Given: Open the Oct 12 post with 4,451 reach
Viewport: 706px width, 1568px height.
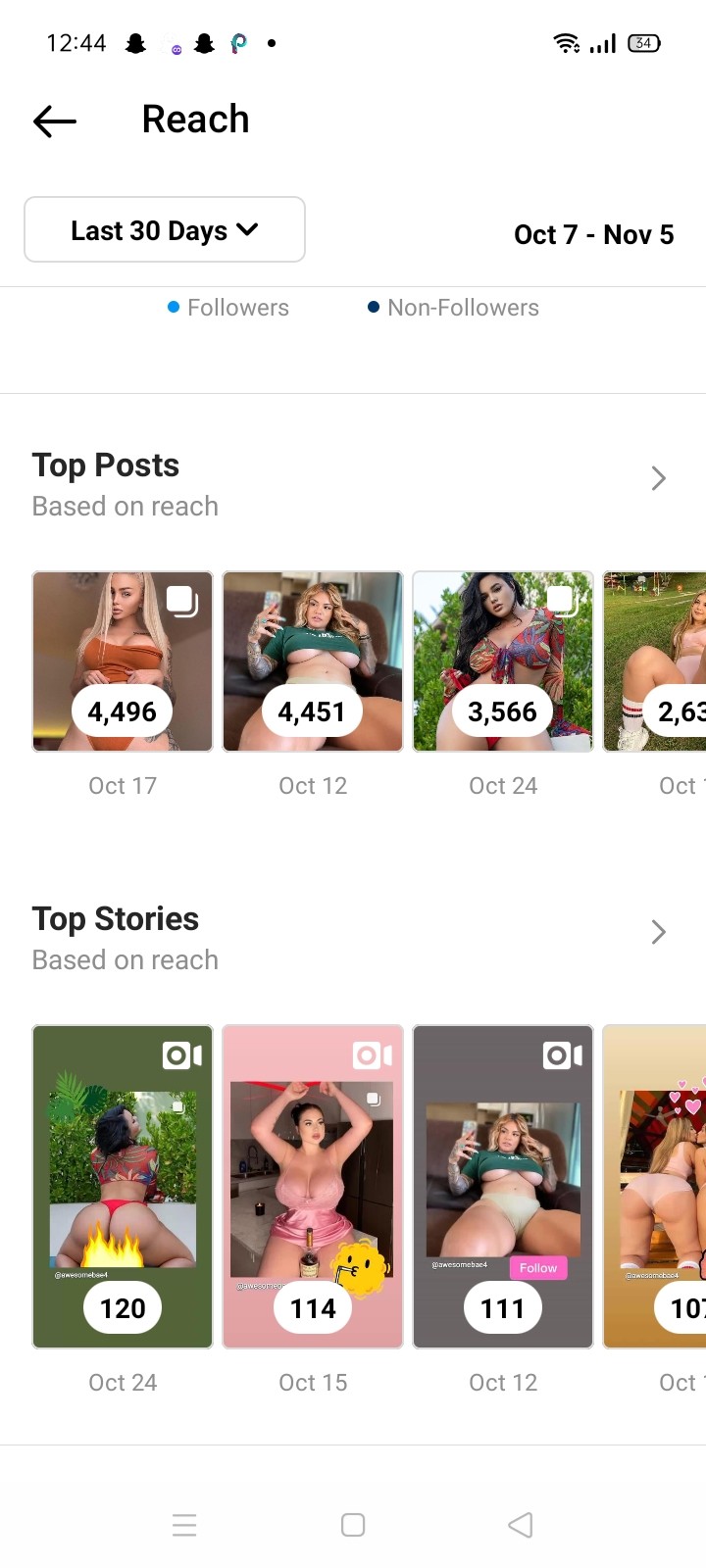Looking at the screenshot, I should [313, 661].
